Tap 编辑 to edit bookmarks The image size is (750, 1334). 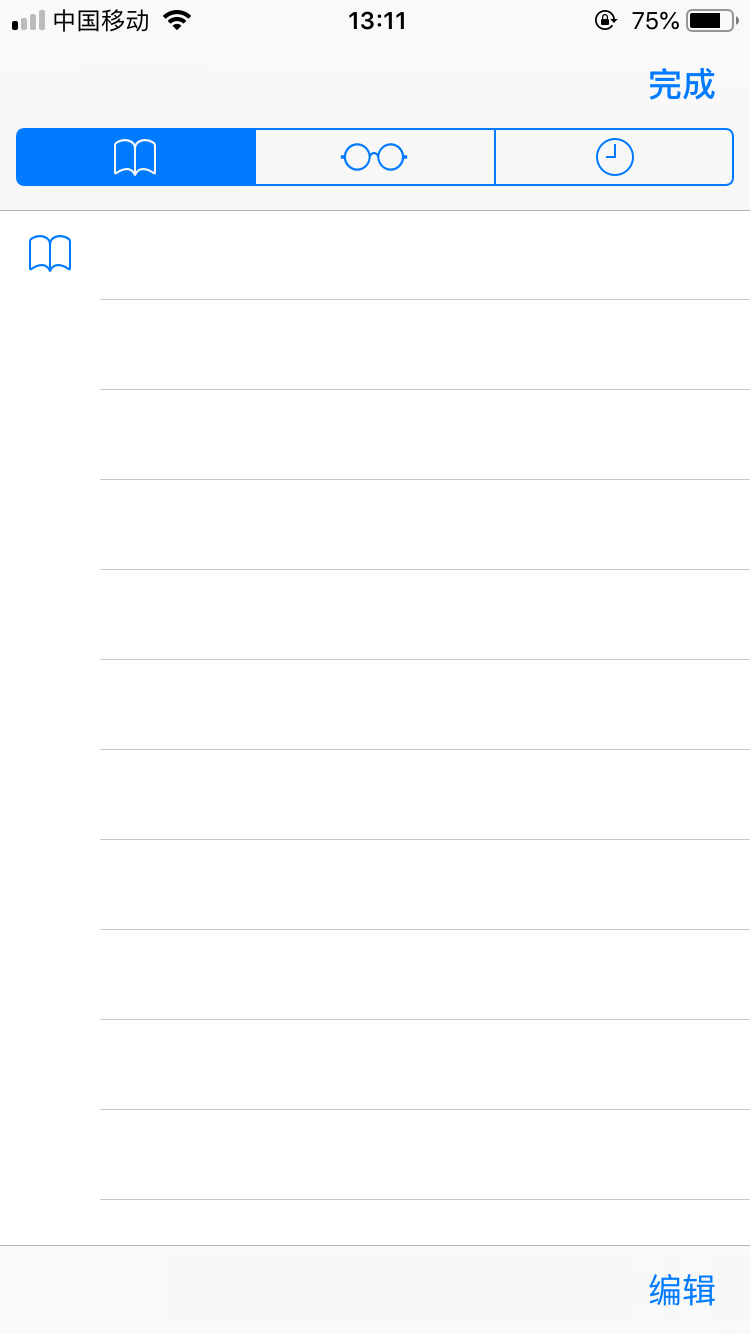(x=681, y=1290)
